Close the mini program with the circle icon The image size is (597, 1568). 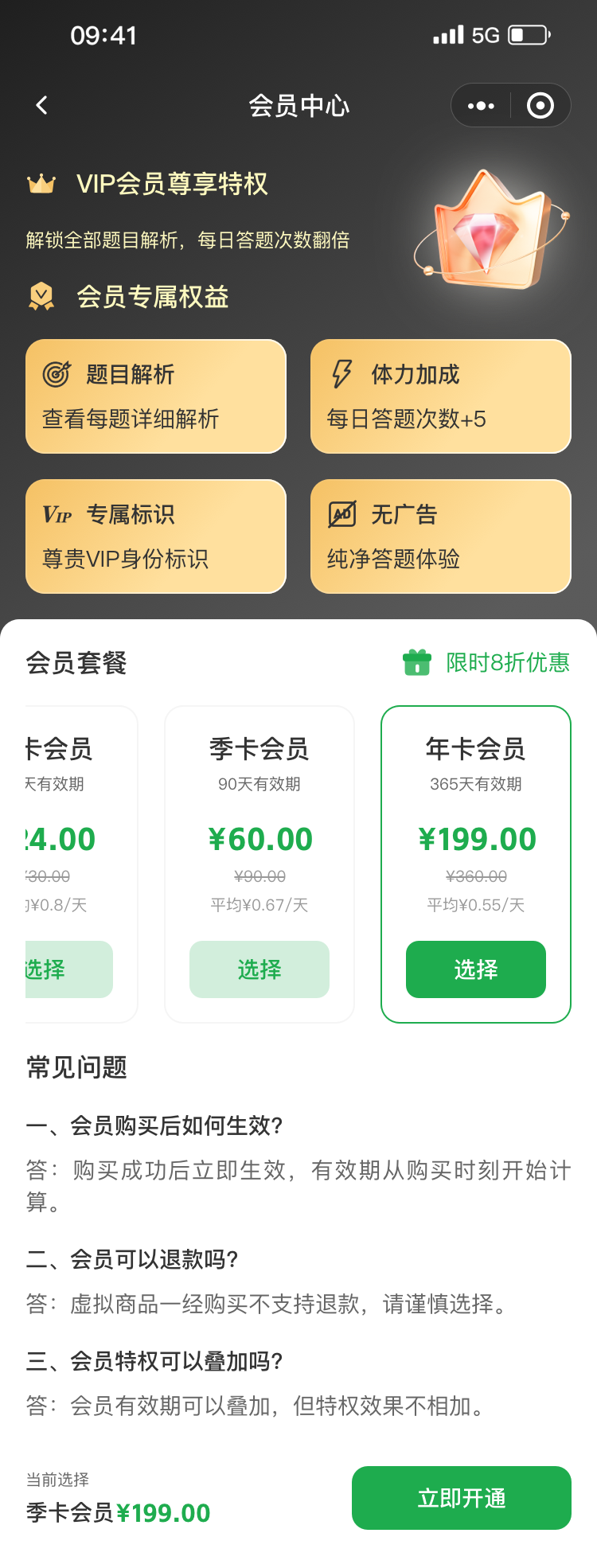540,105
